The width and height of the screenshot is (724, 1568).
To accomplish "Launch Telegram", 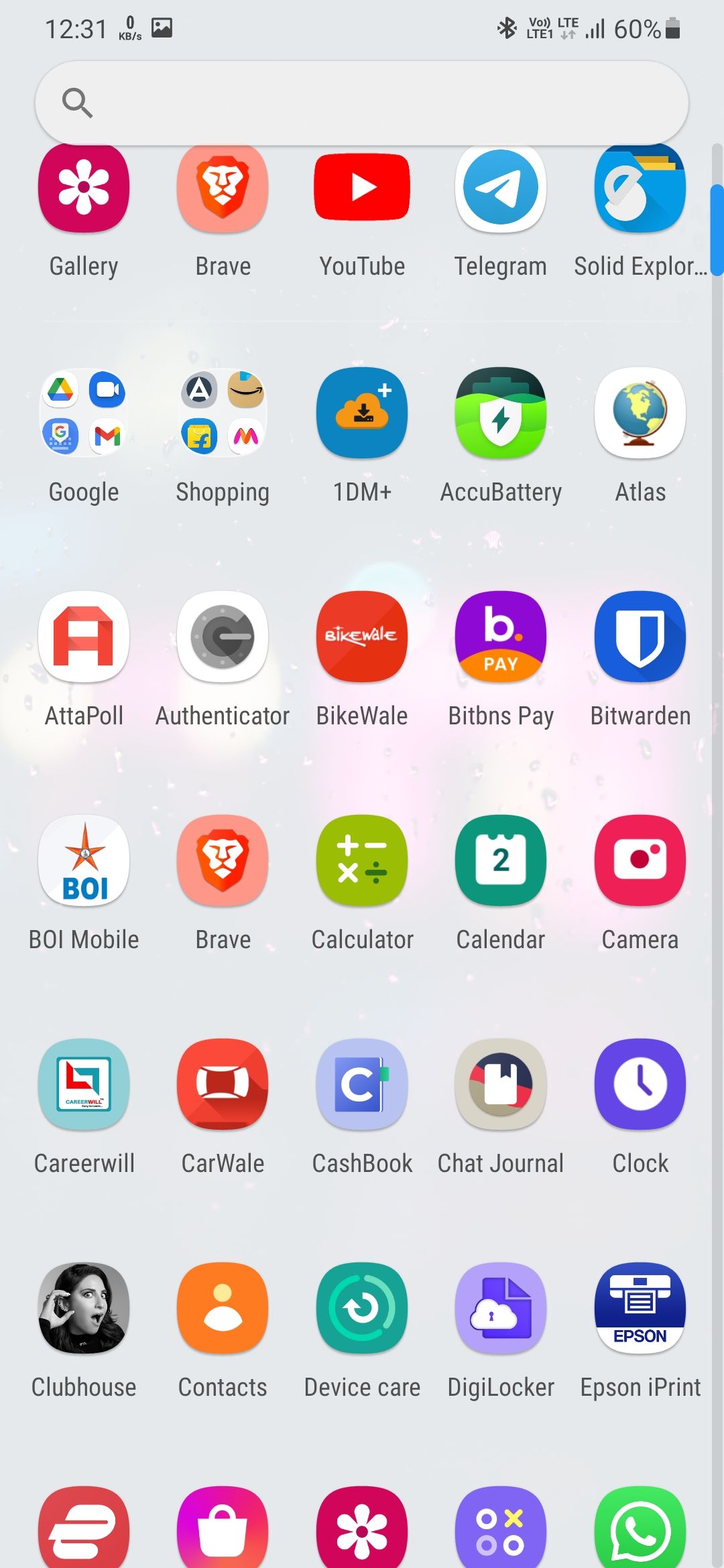I will 501,188.
